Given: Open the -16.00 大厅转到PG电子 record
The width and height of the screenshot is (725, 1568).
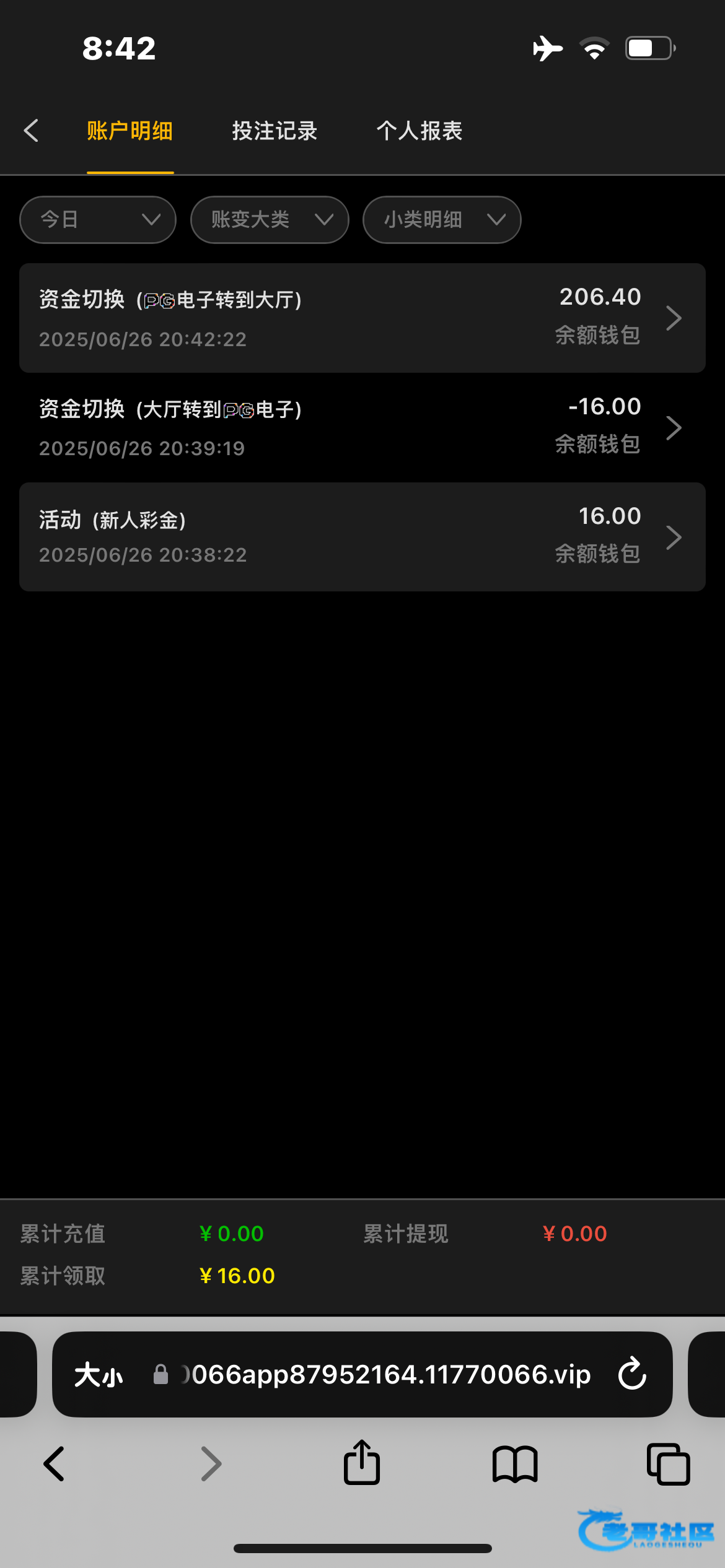Looking at the screenshot, I should coord(362,427).
